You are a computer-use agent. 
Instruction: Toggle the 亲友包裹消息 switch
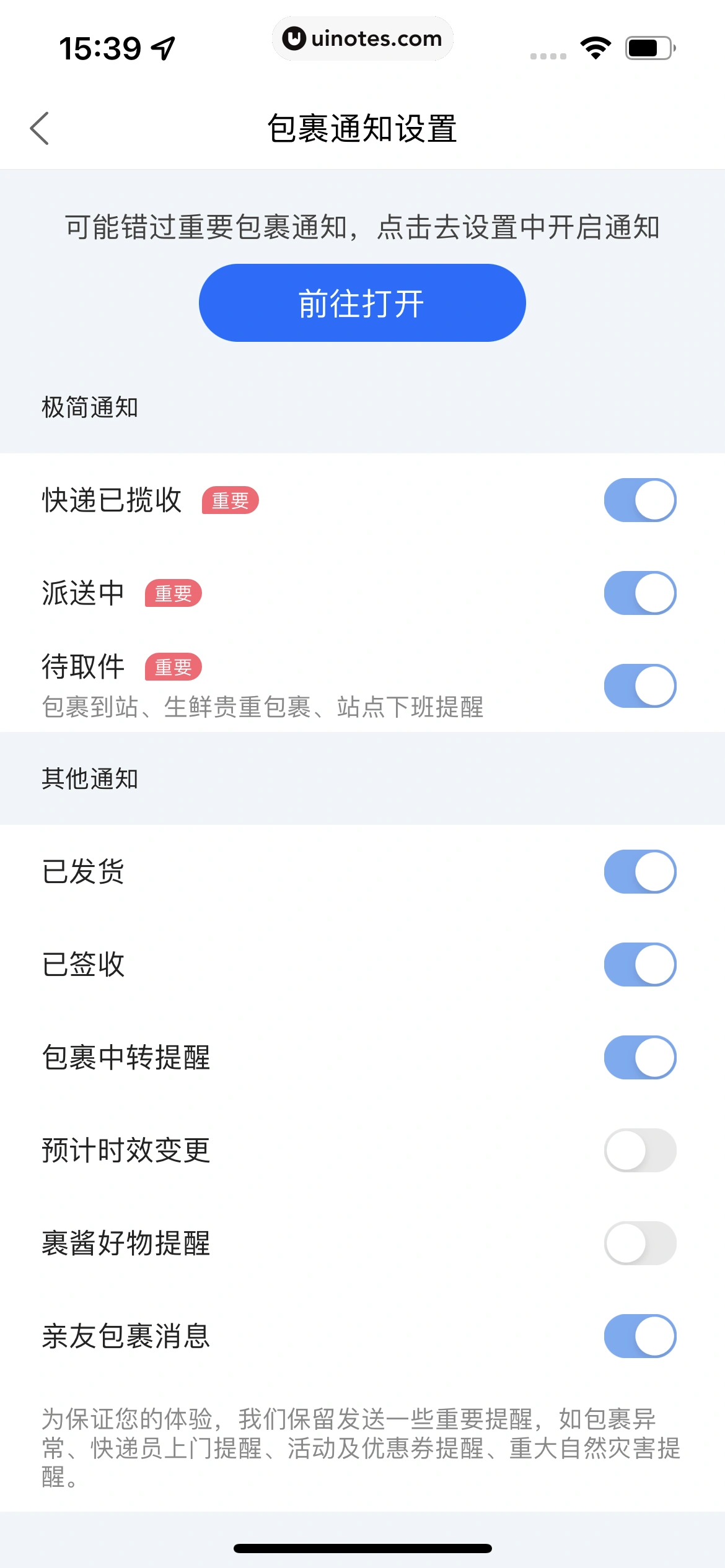point(641,1336)
